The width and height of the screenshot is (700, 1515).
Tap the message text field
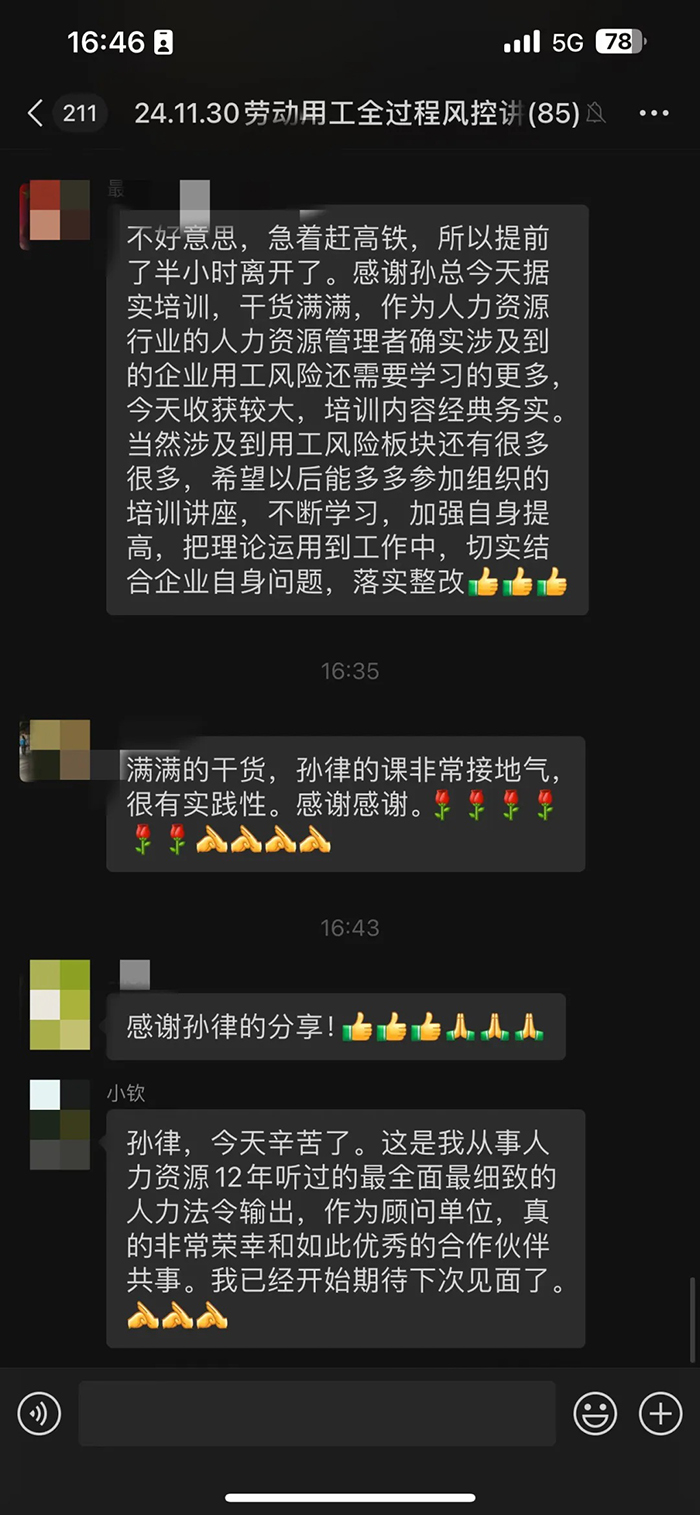tap(316, 1414)
